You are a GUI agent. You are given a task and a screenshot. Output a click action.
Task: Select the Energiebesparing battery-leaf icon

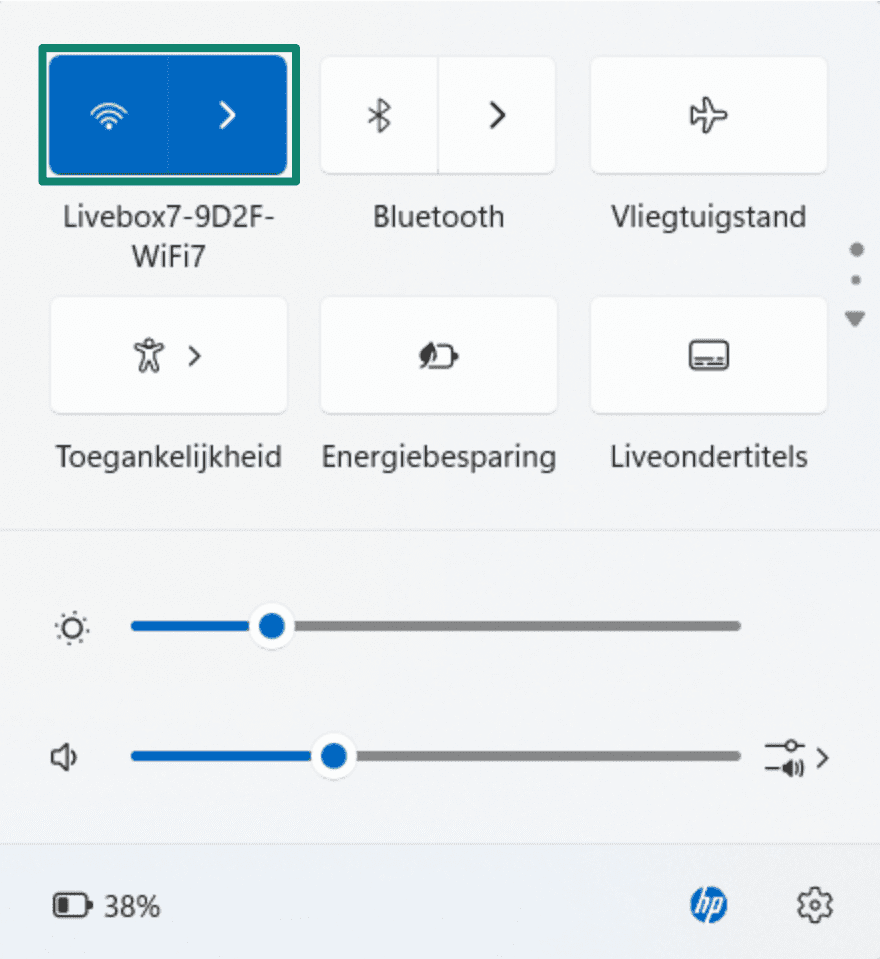pos(438,355)
